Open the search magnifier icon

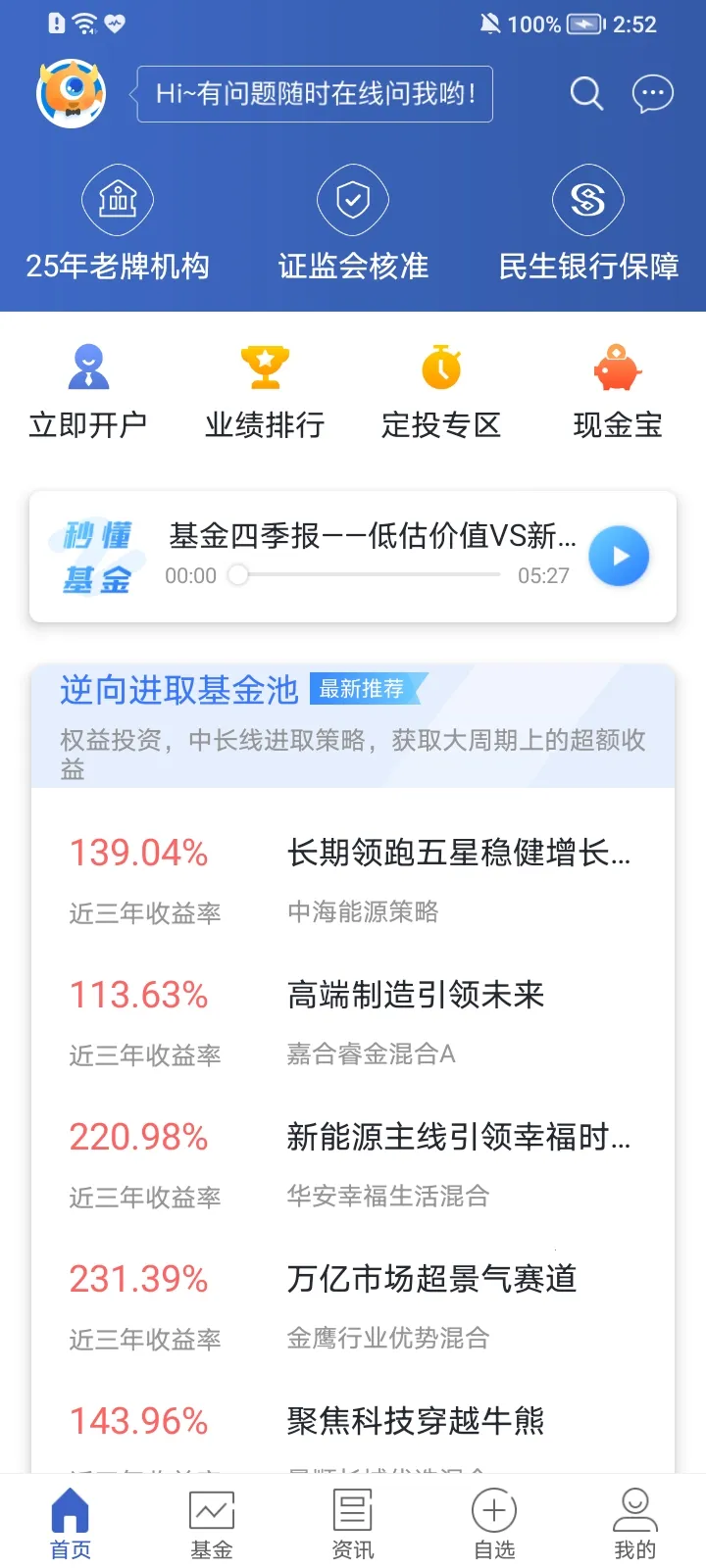click(586, 94)
